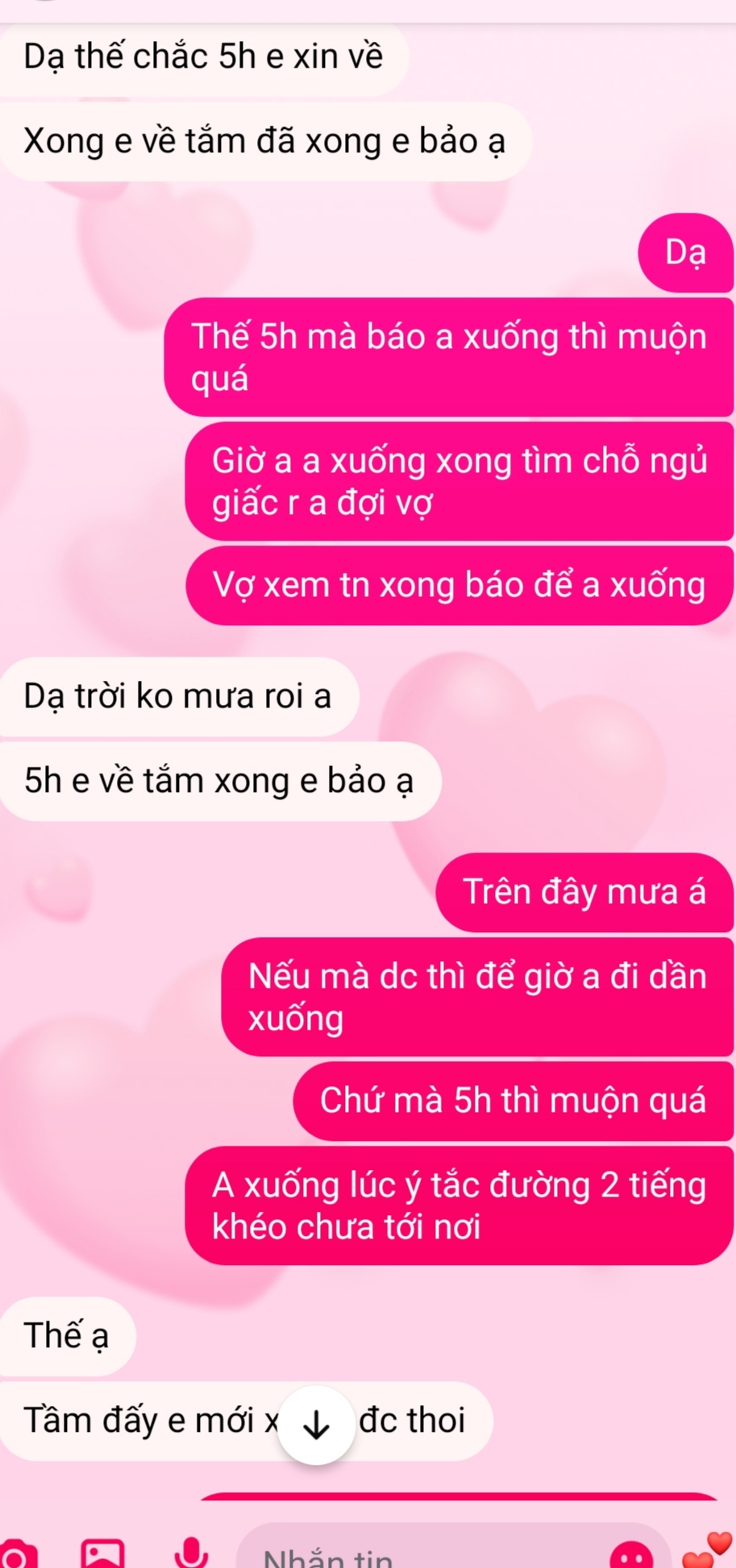Screen dimensions: 736x1568
Task: Jump to the latest message with the down arrow
Action: (316, 1425)
